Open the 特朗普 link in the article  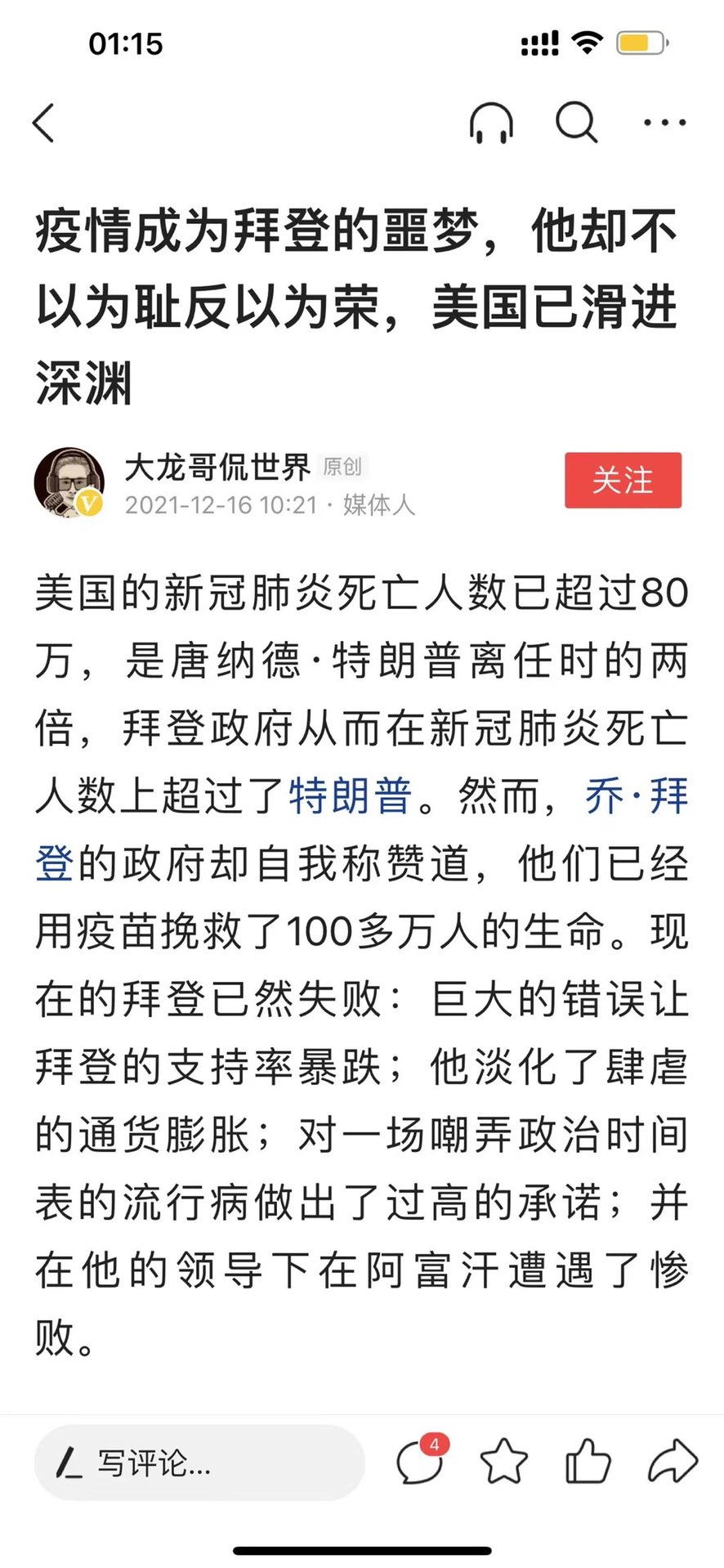351,795
